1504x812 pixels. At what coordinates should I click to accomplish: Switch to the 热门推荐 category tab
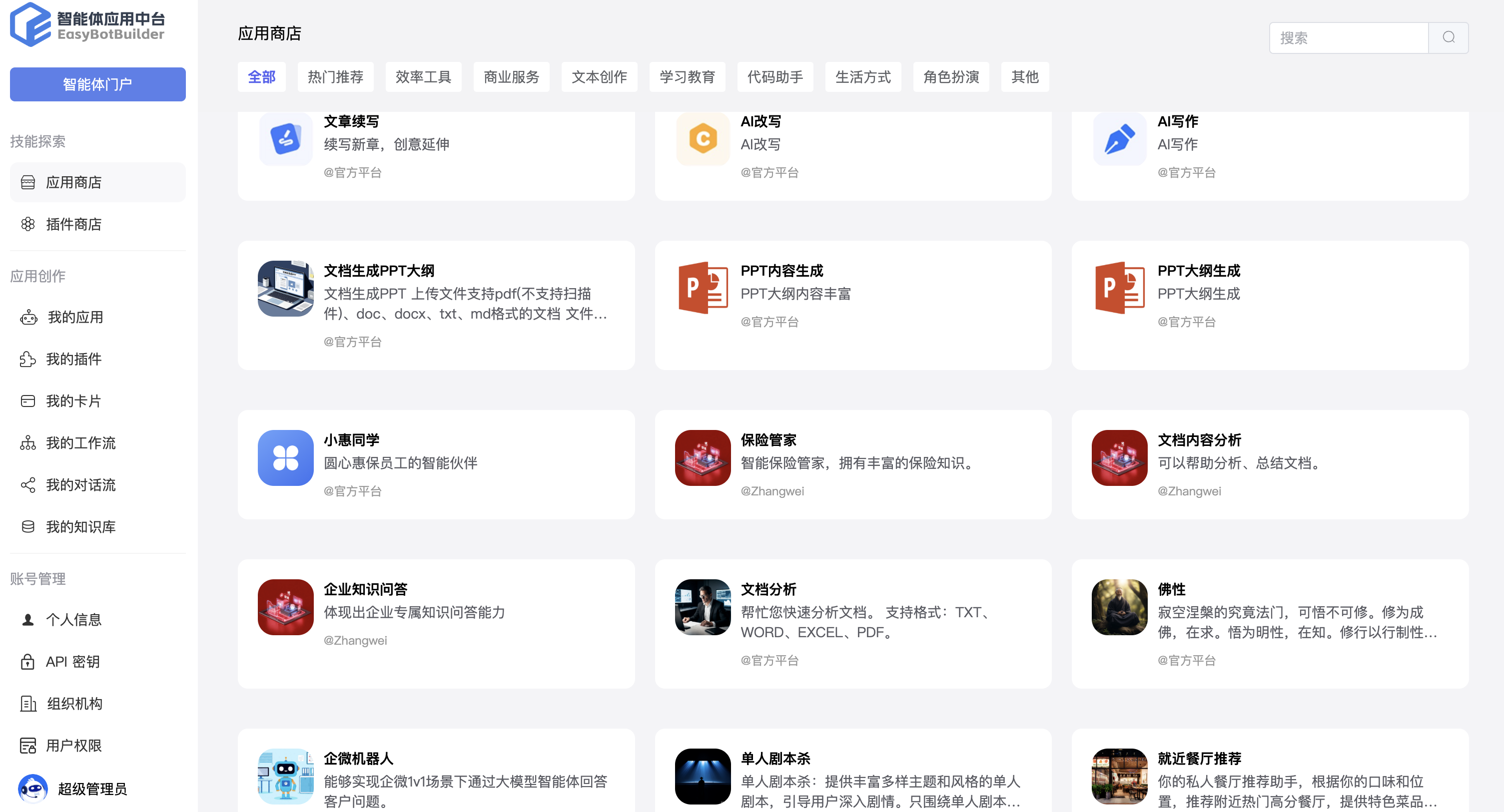pyautogui.click(x=335, y=77)
